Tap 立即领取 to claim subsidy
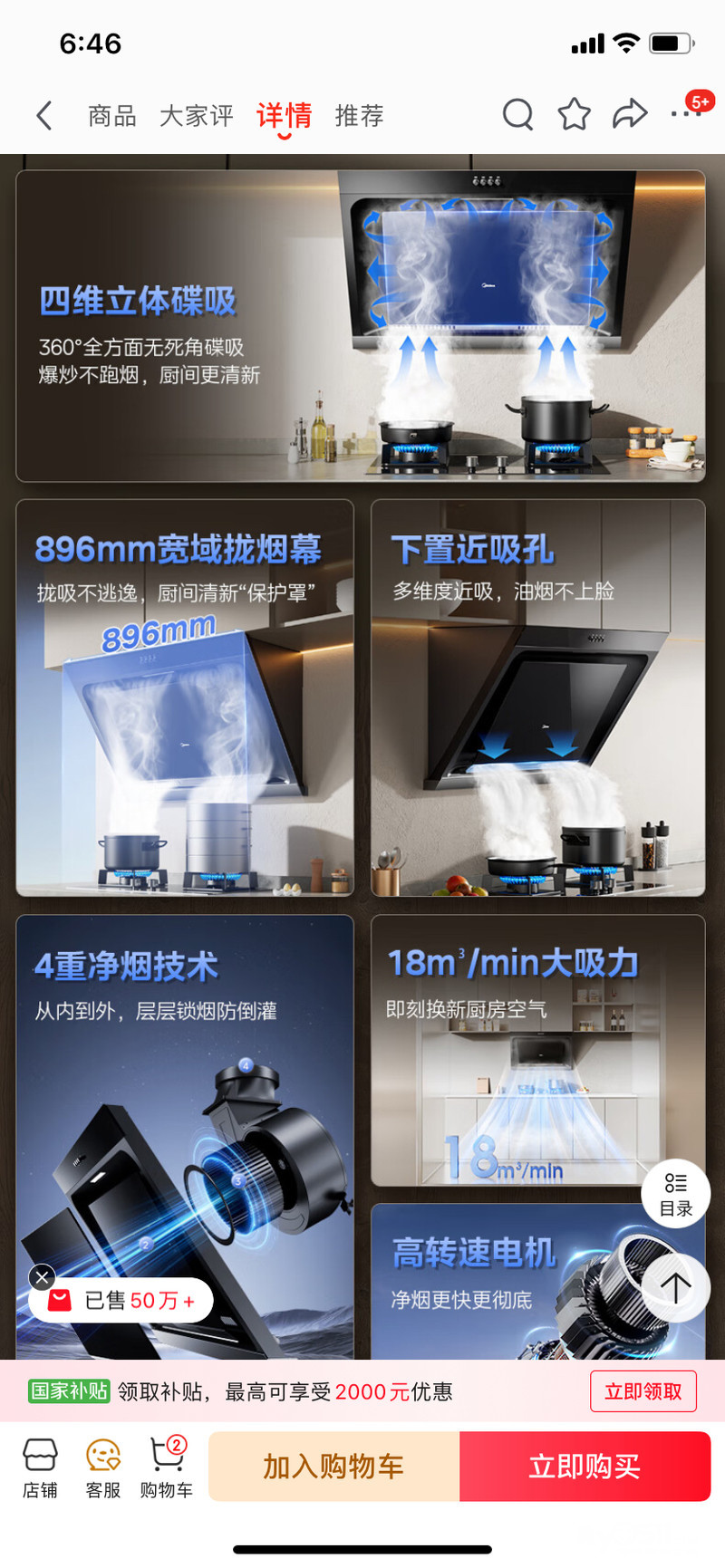The image size is (725, 1568). coord(643,1391)
